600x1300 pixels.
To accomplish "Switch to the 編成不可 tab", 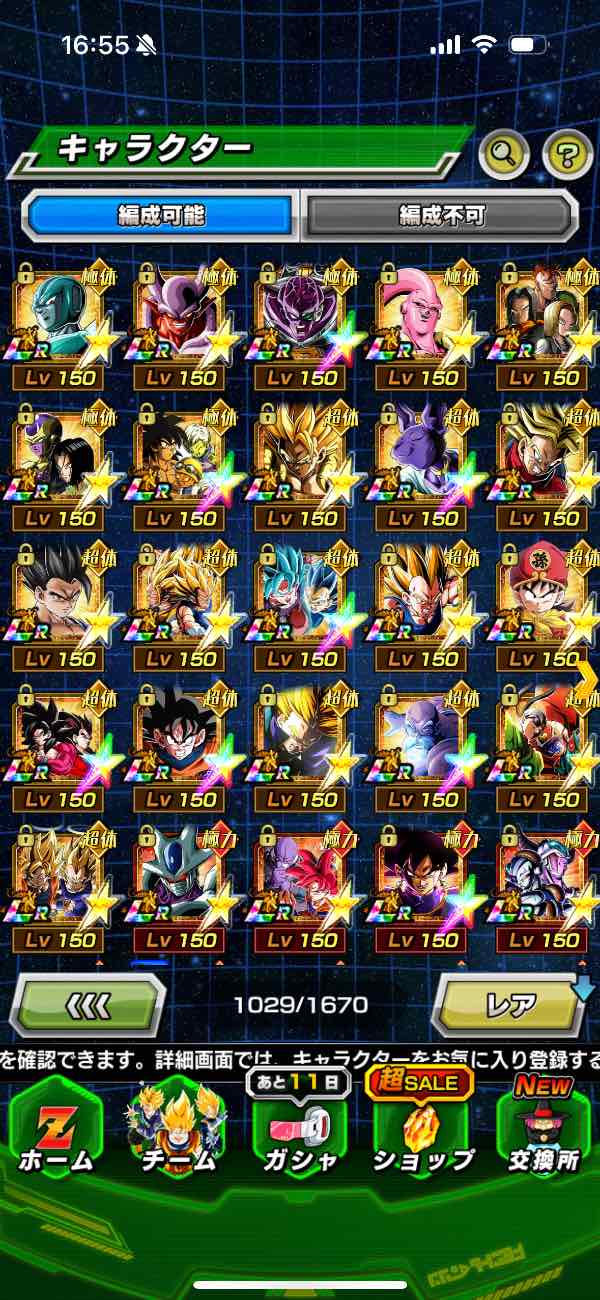I will coord(441,214).
